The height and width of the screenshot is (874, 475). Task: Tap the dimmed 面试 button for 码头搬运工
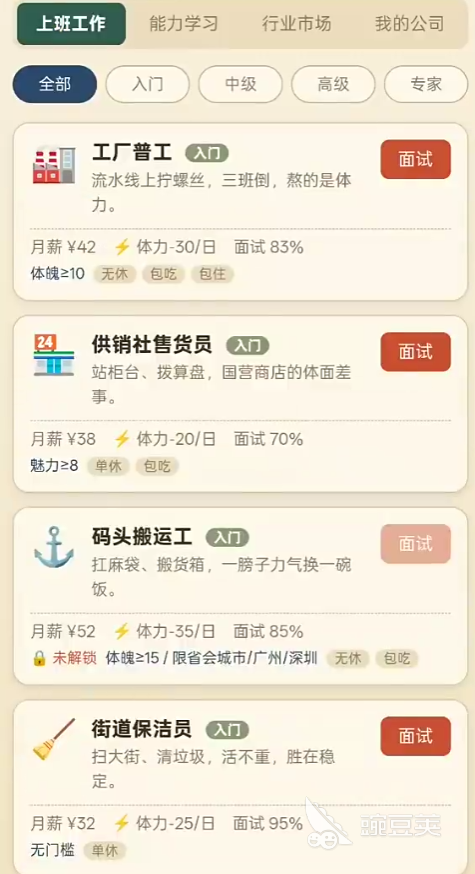[416, 544]
